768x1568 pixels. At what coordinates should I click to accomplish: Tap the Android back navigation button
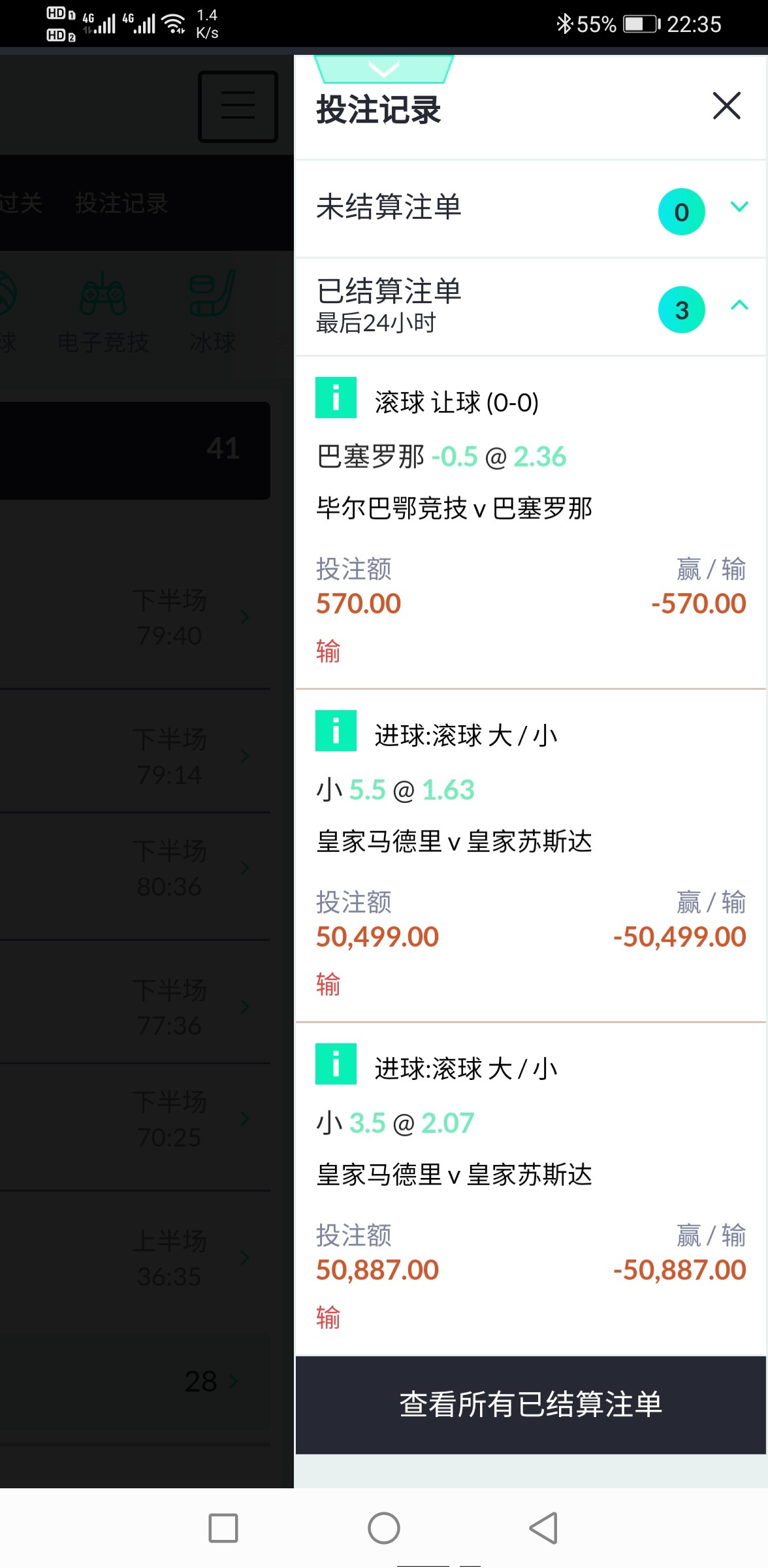pos(543,1529)
